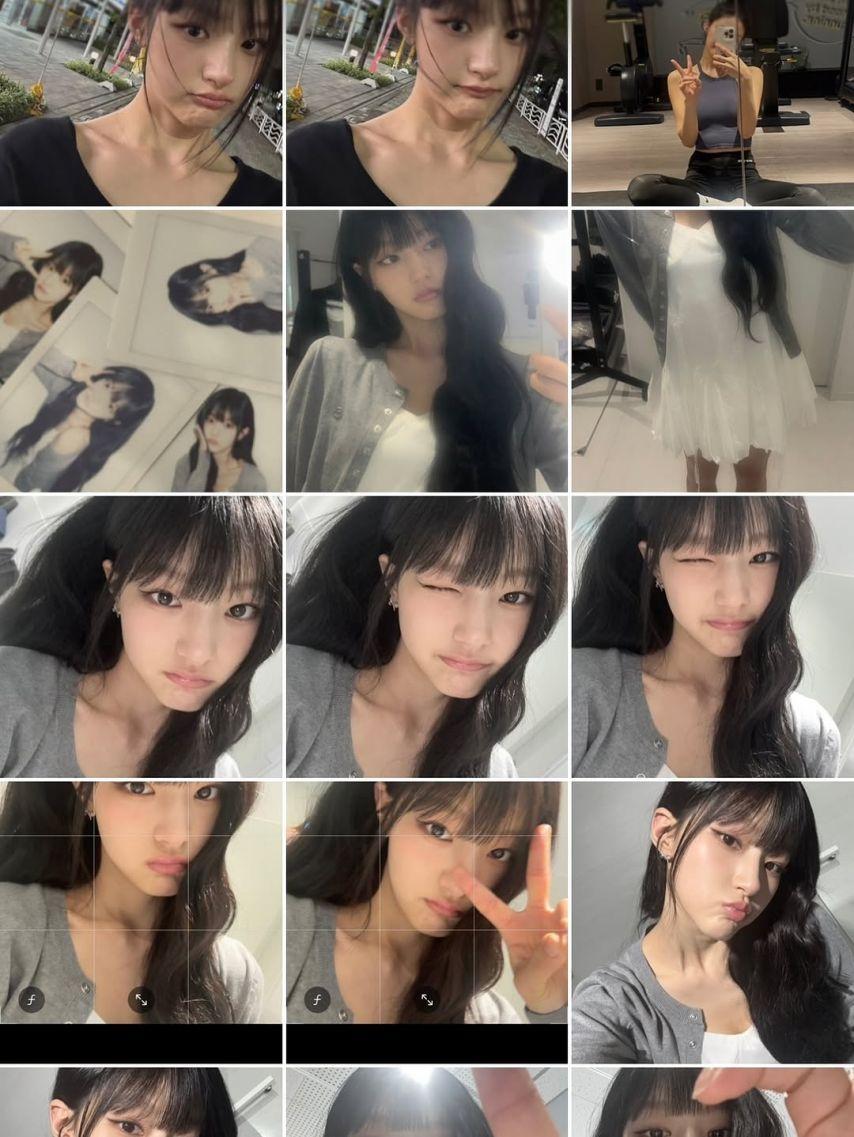Open the gym mirror selfie photo

(x=712, y=102)
